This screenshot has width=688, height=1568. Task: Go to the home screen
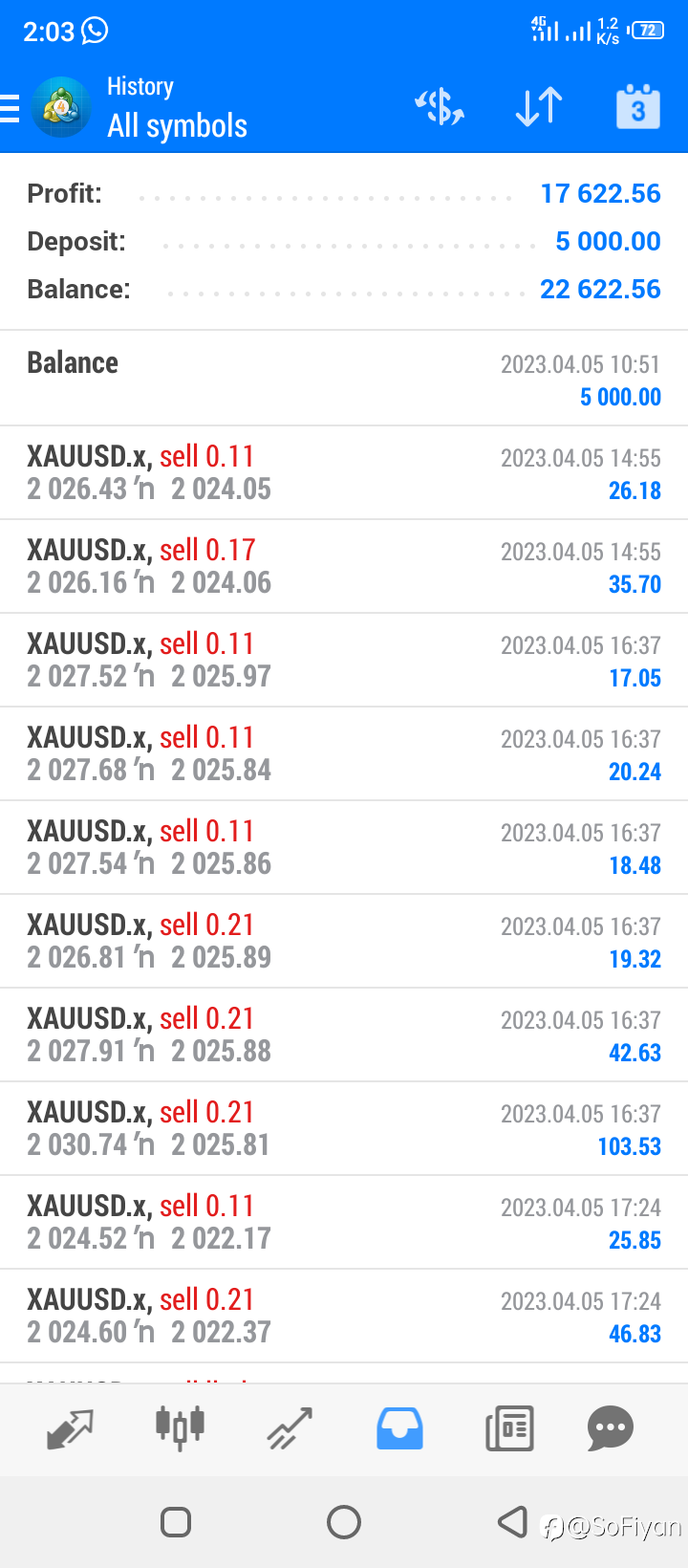(344, 1521)
